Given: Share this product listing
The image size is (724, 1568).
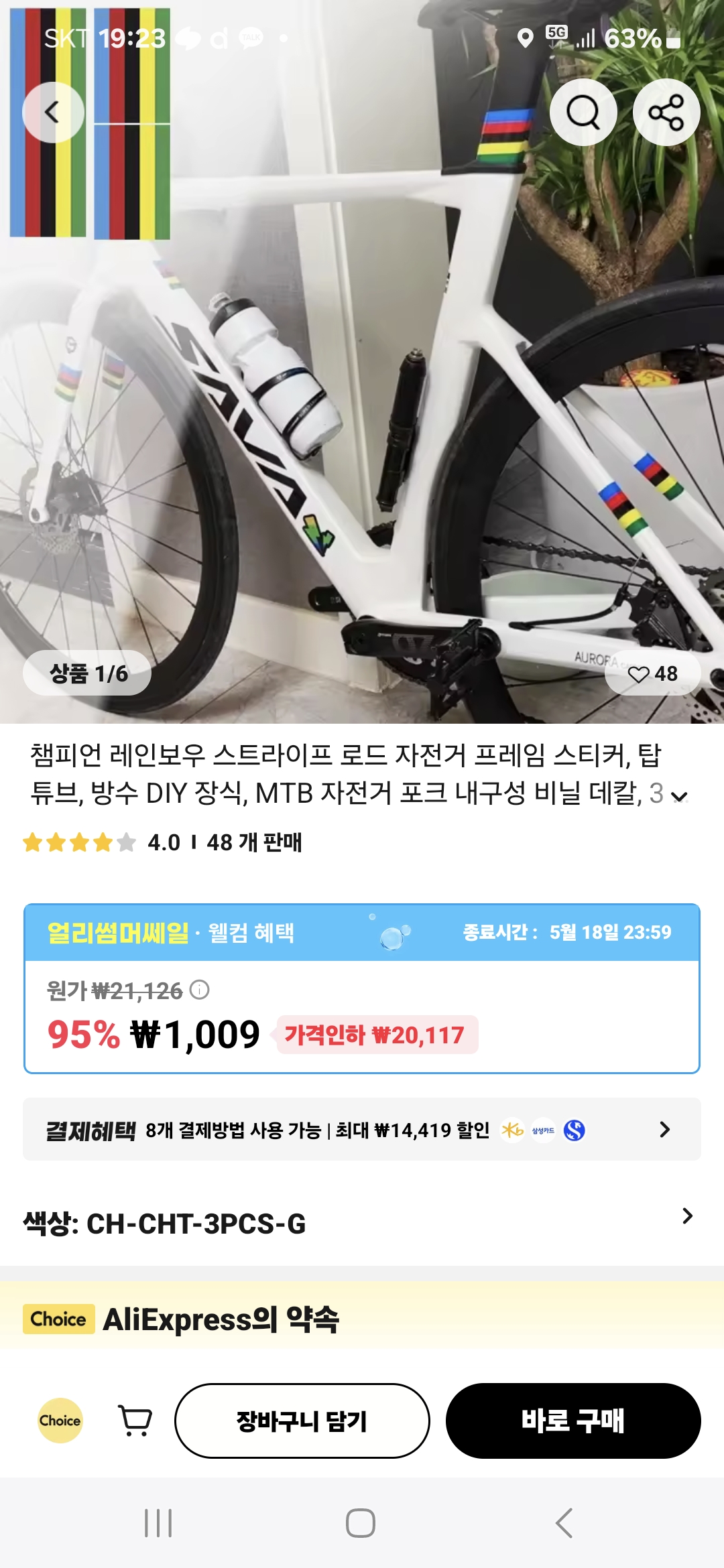Looking at the screenshot, I should [666, 113].
